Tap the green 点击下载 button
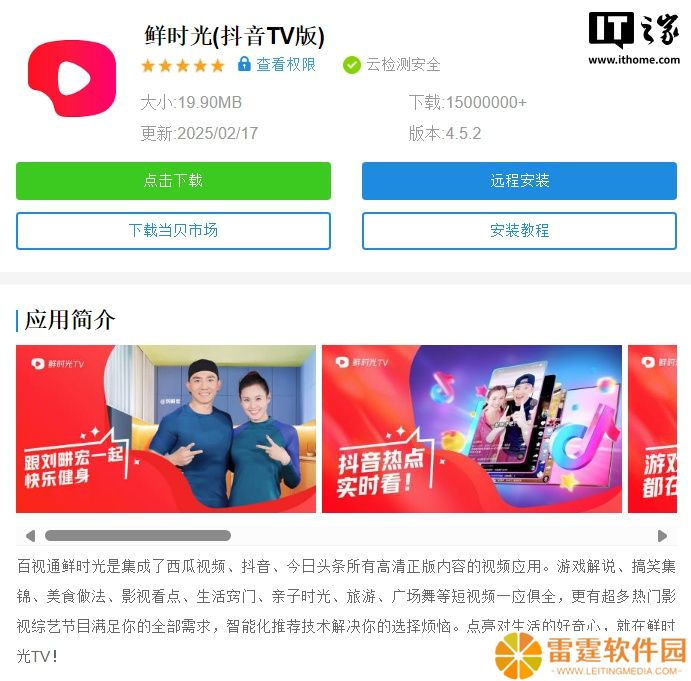The image size is (691, 681). [173, 181]
